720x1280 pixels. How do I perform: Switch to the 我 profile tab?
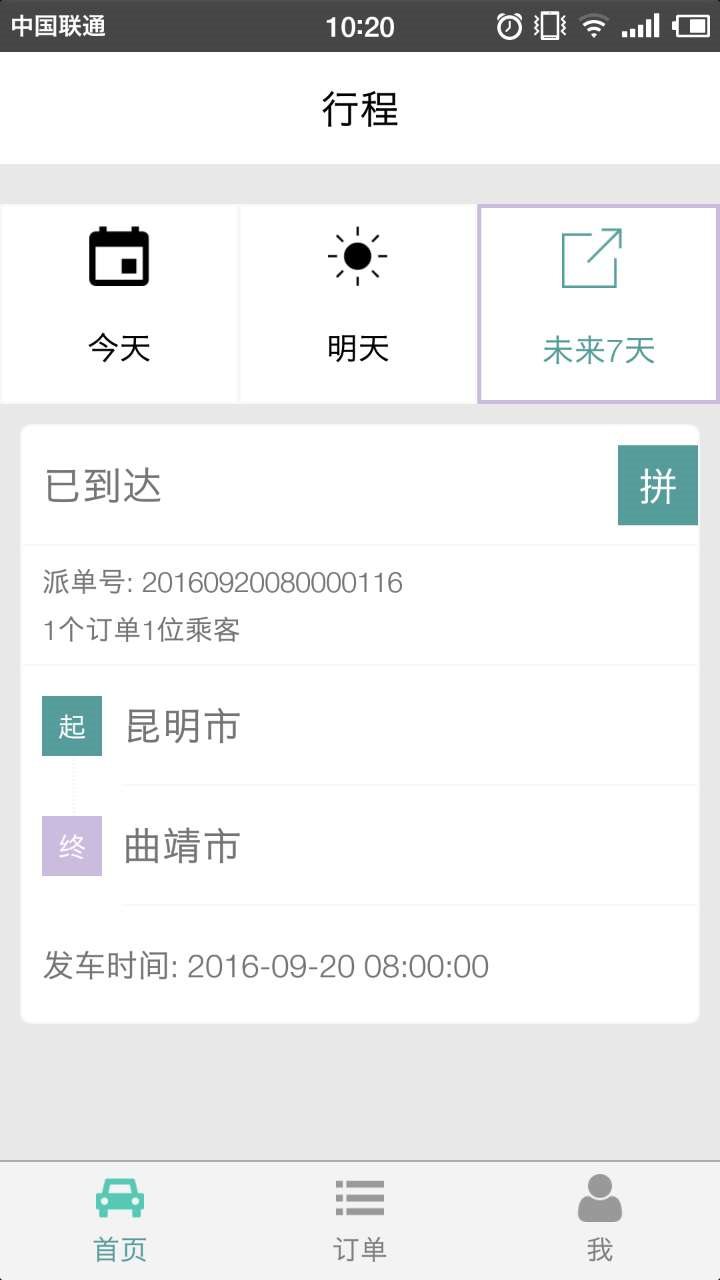coord(599,1220)
